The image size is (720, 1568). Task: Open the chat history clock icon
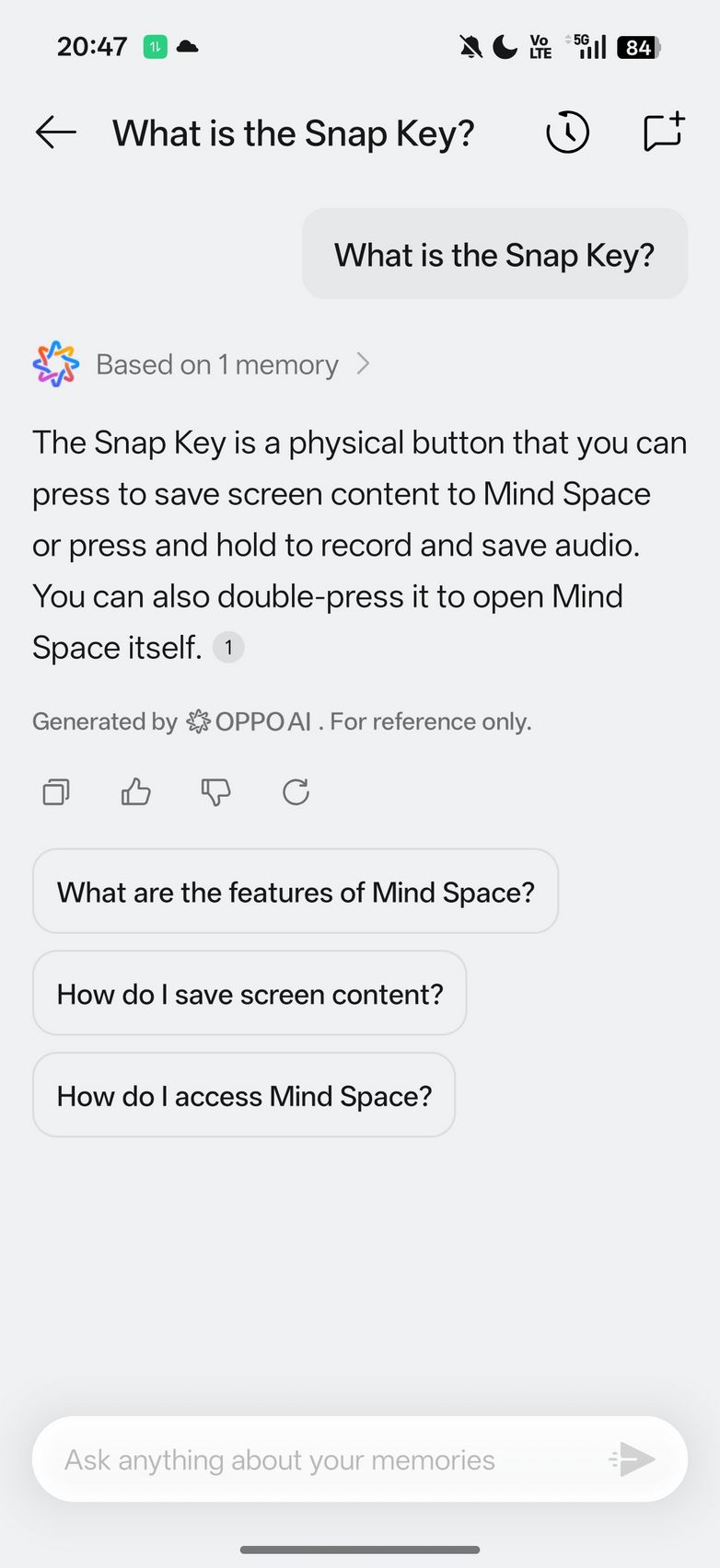pos(567,133)
